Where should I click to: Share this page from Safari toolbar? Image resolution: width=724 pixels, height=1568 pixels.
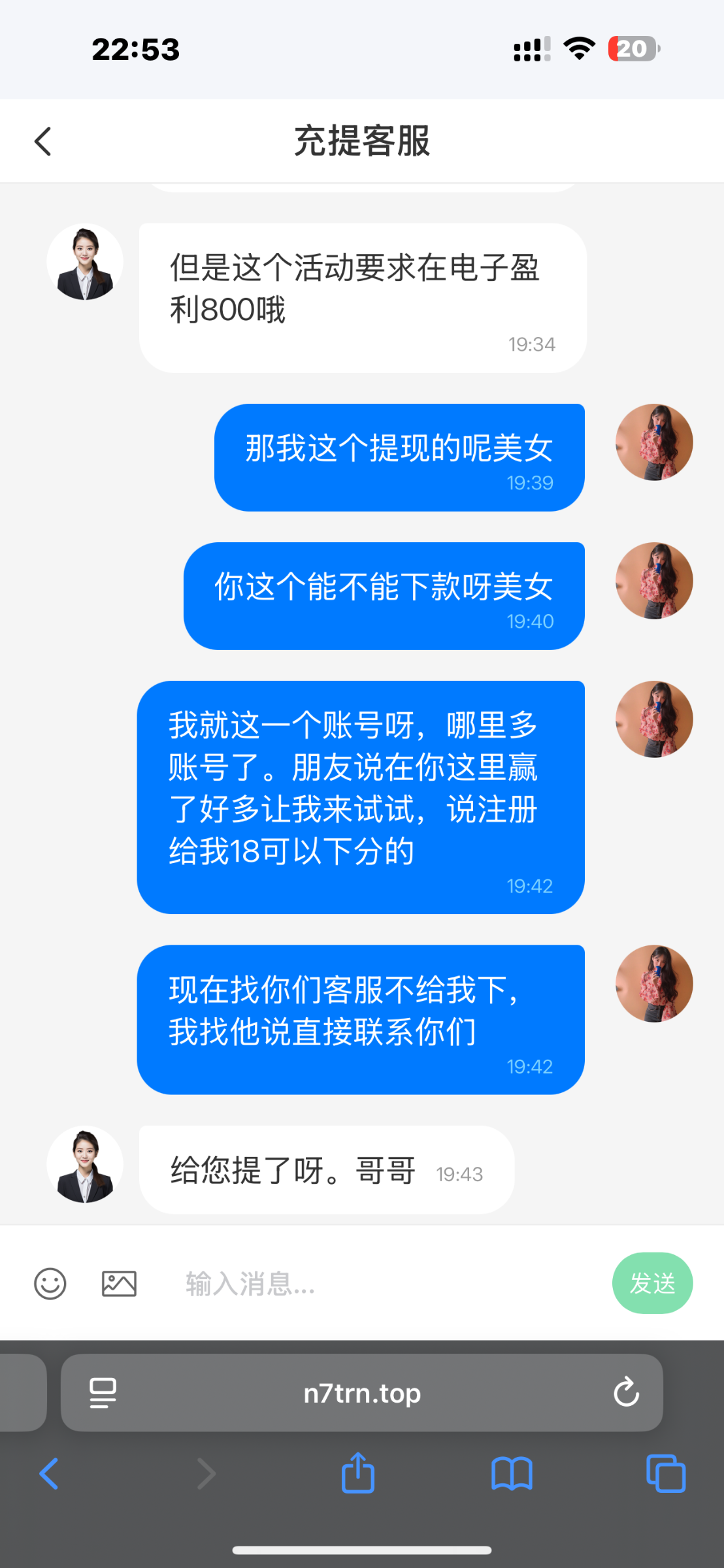[x=358, y=1473]
